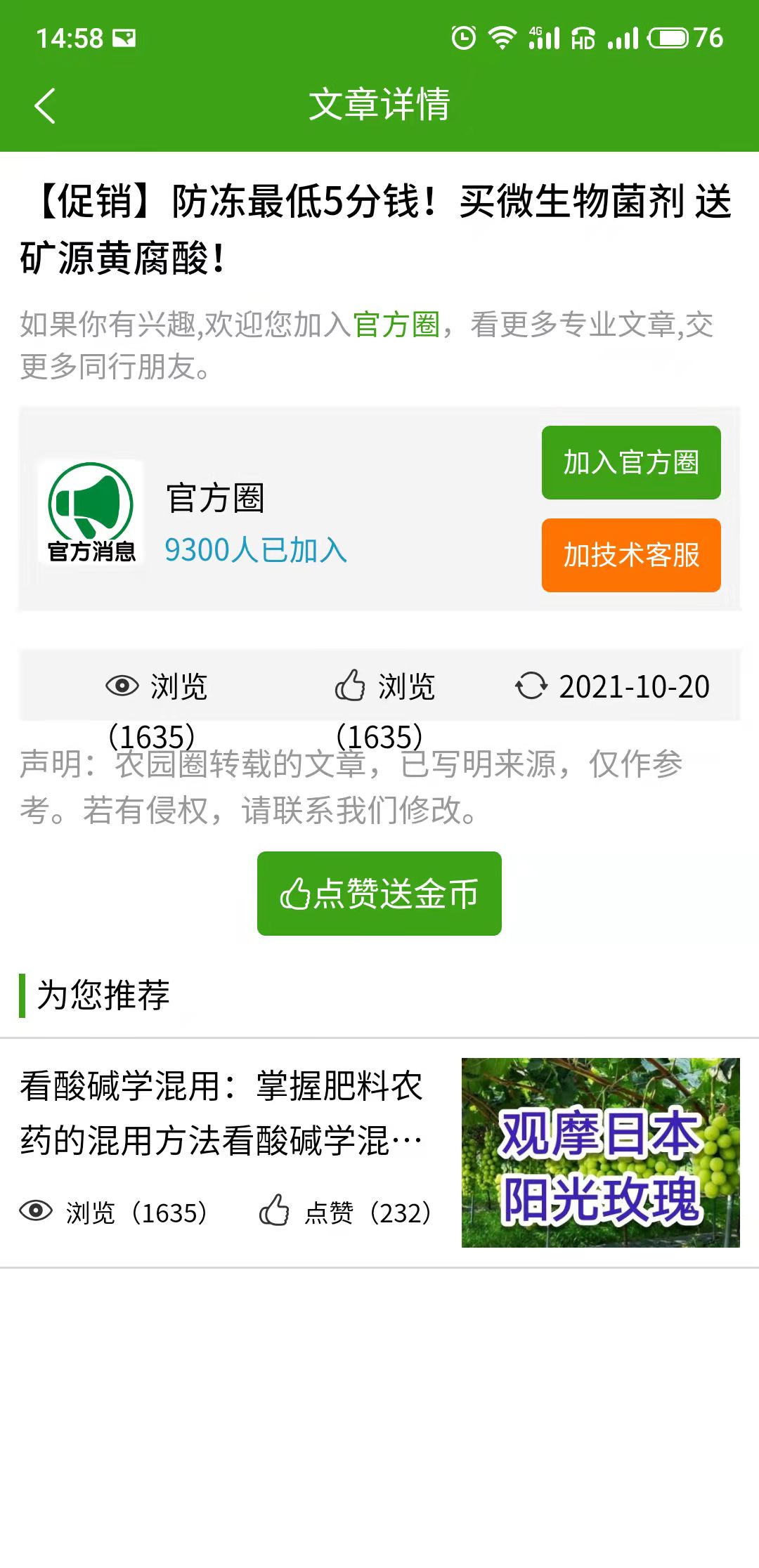
Task: Open the green 官方圈 text link
Action: pyautogui.click(x=396, y=325)
